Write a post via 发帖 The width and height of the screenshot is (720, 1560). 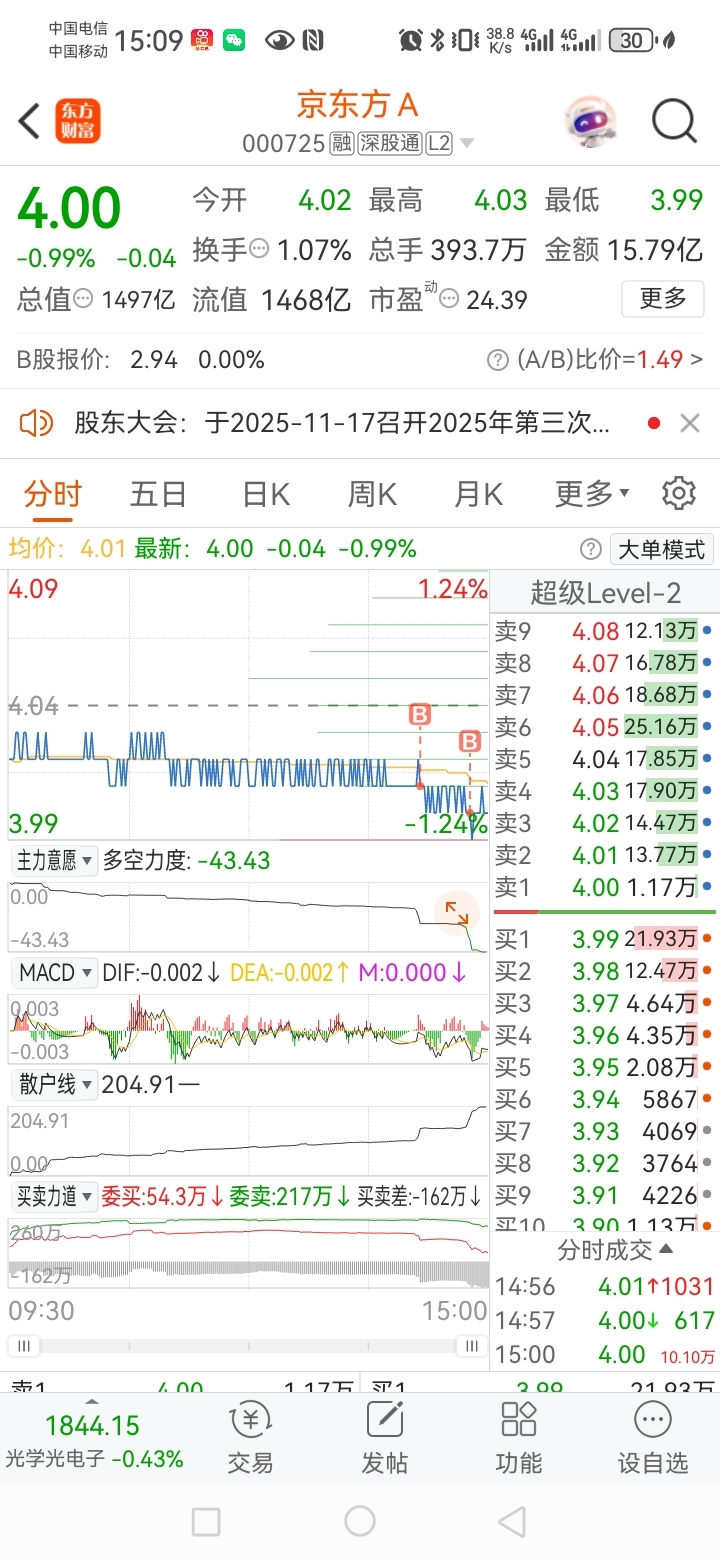click(x=384, y=1438)
